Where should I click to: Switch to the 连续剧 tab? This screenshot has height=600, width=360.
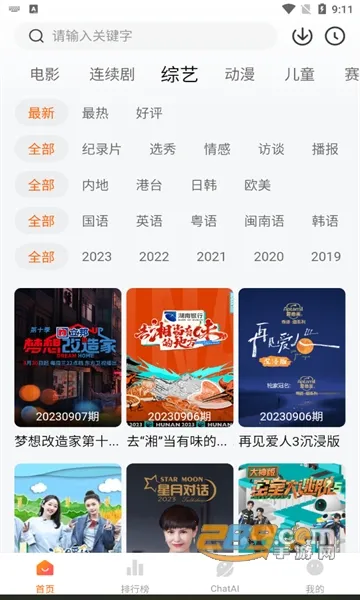112,74
